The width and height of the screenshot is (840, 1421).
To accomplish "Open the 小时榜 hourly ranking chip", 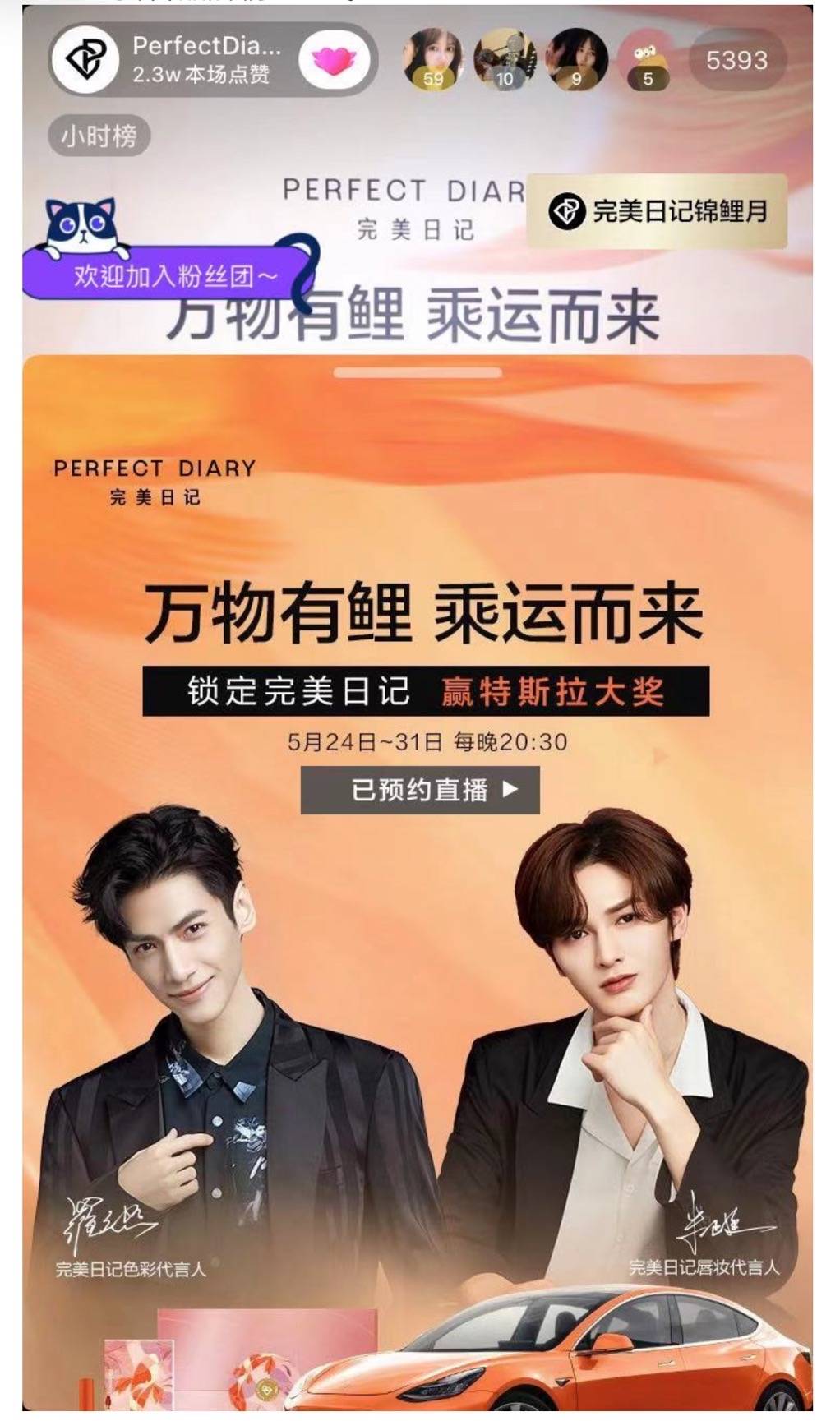I will (x=99, y=136).
